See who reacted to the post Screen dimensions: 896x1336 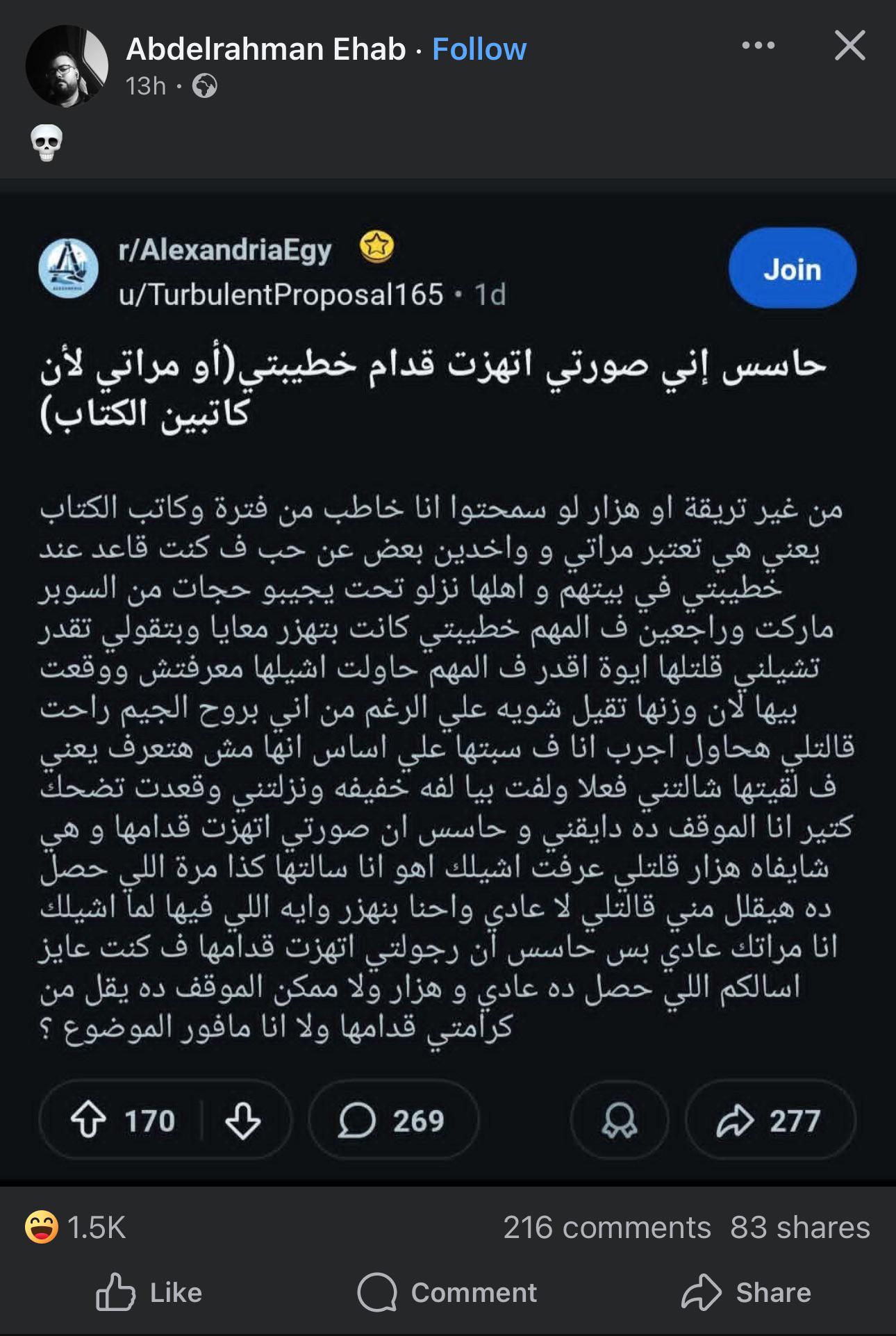75,1228
